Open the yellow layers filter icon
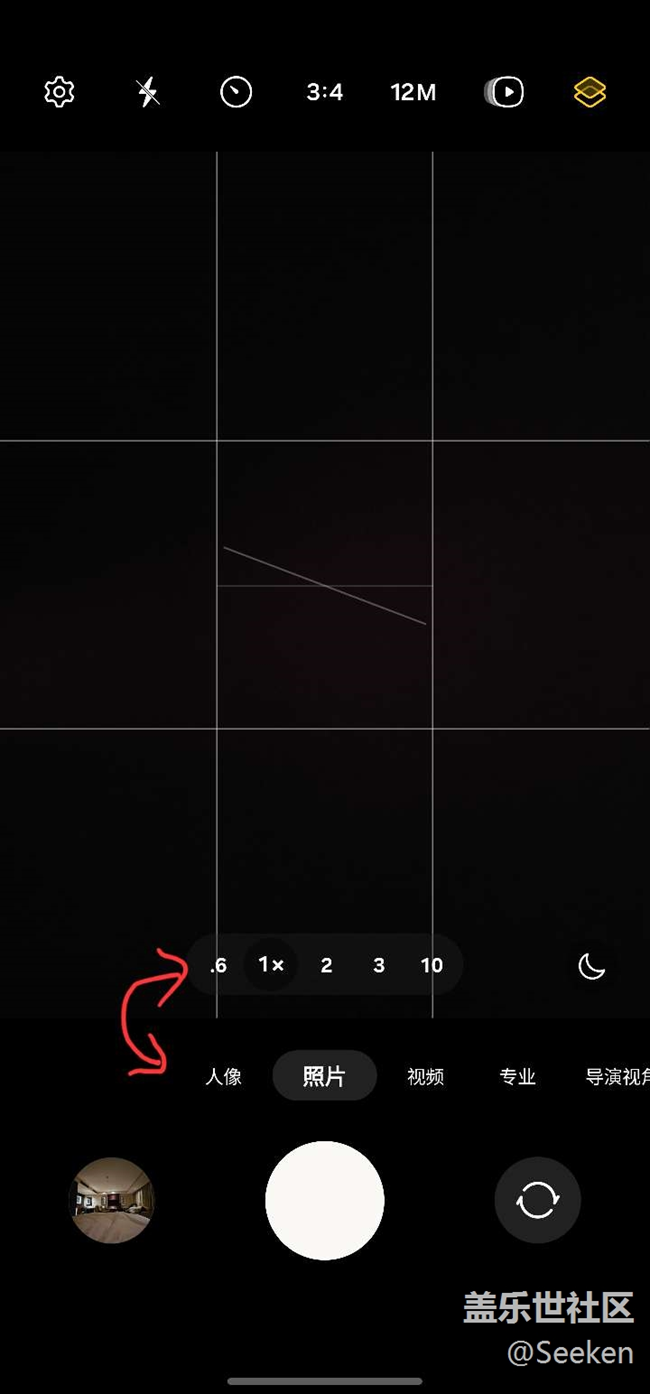 pos(590,93)
